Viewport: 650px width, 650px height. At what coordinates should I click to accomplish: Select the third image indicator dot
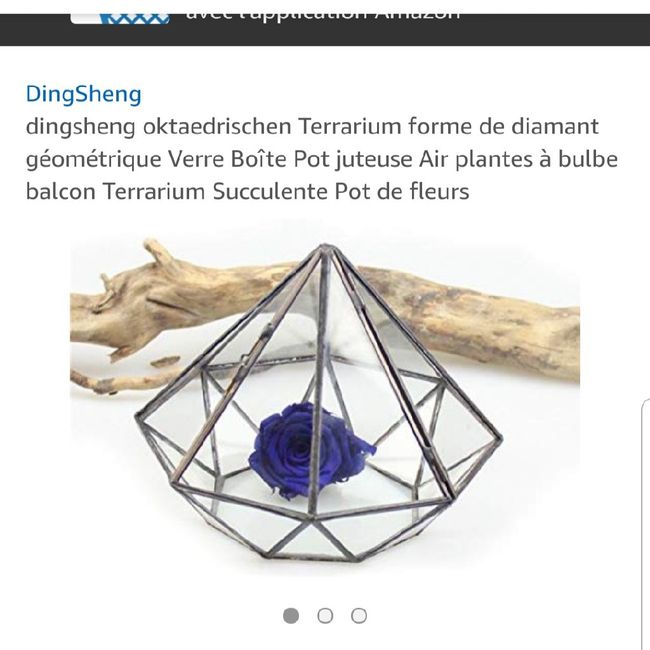click(359, 615)
